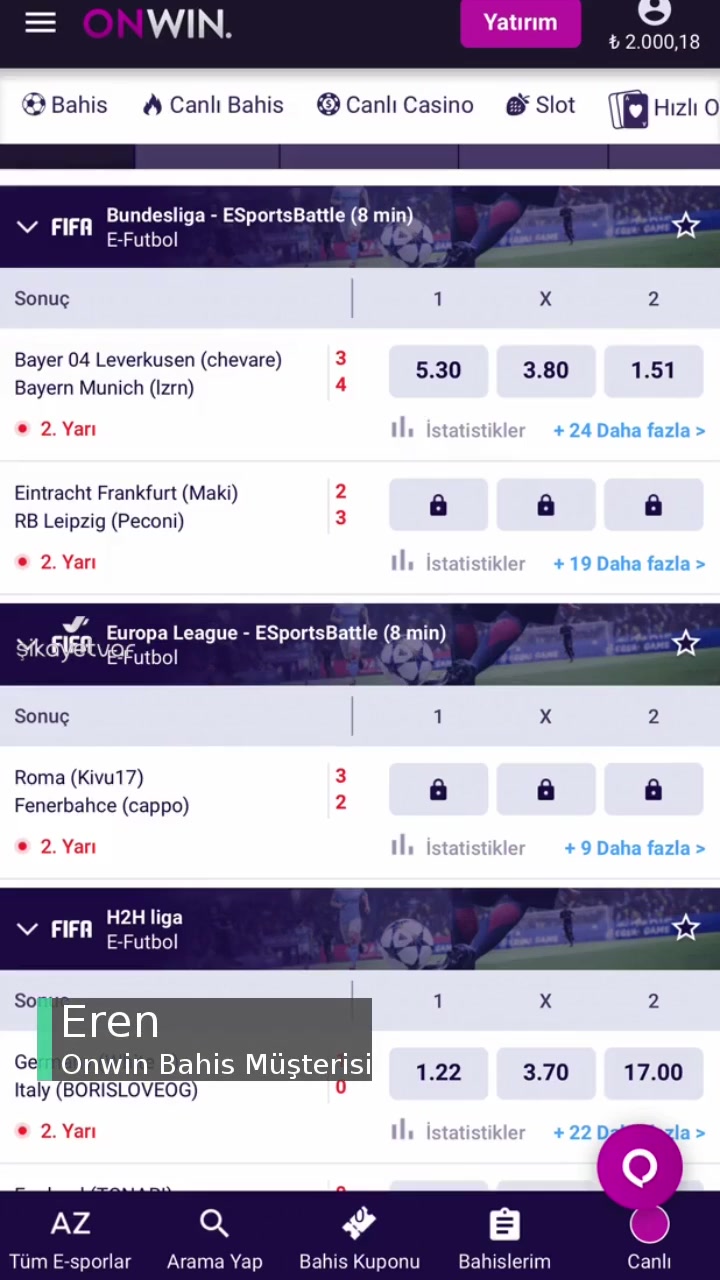Select the Slot tab

(x=541, y=105)
